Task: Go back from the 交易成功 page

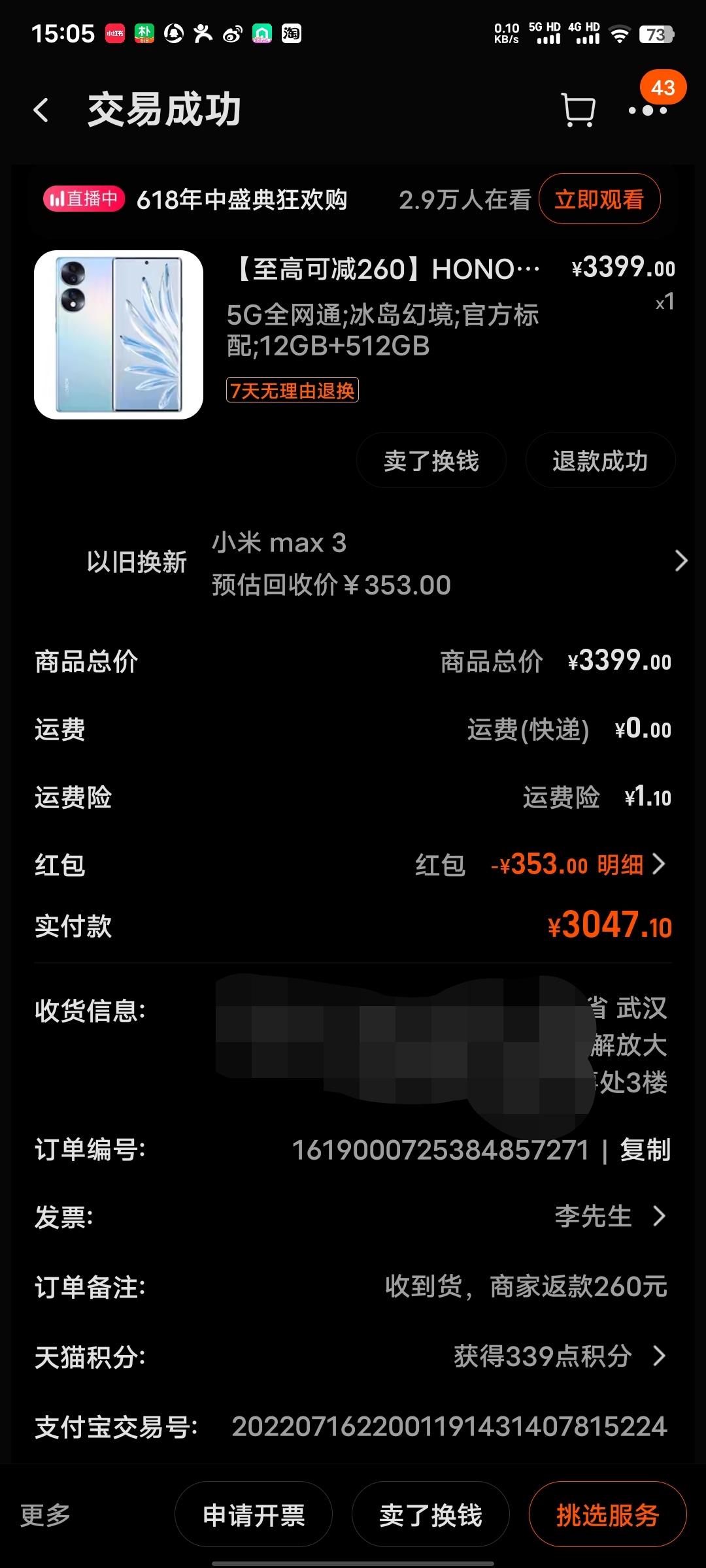Action: (41, 110)
